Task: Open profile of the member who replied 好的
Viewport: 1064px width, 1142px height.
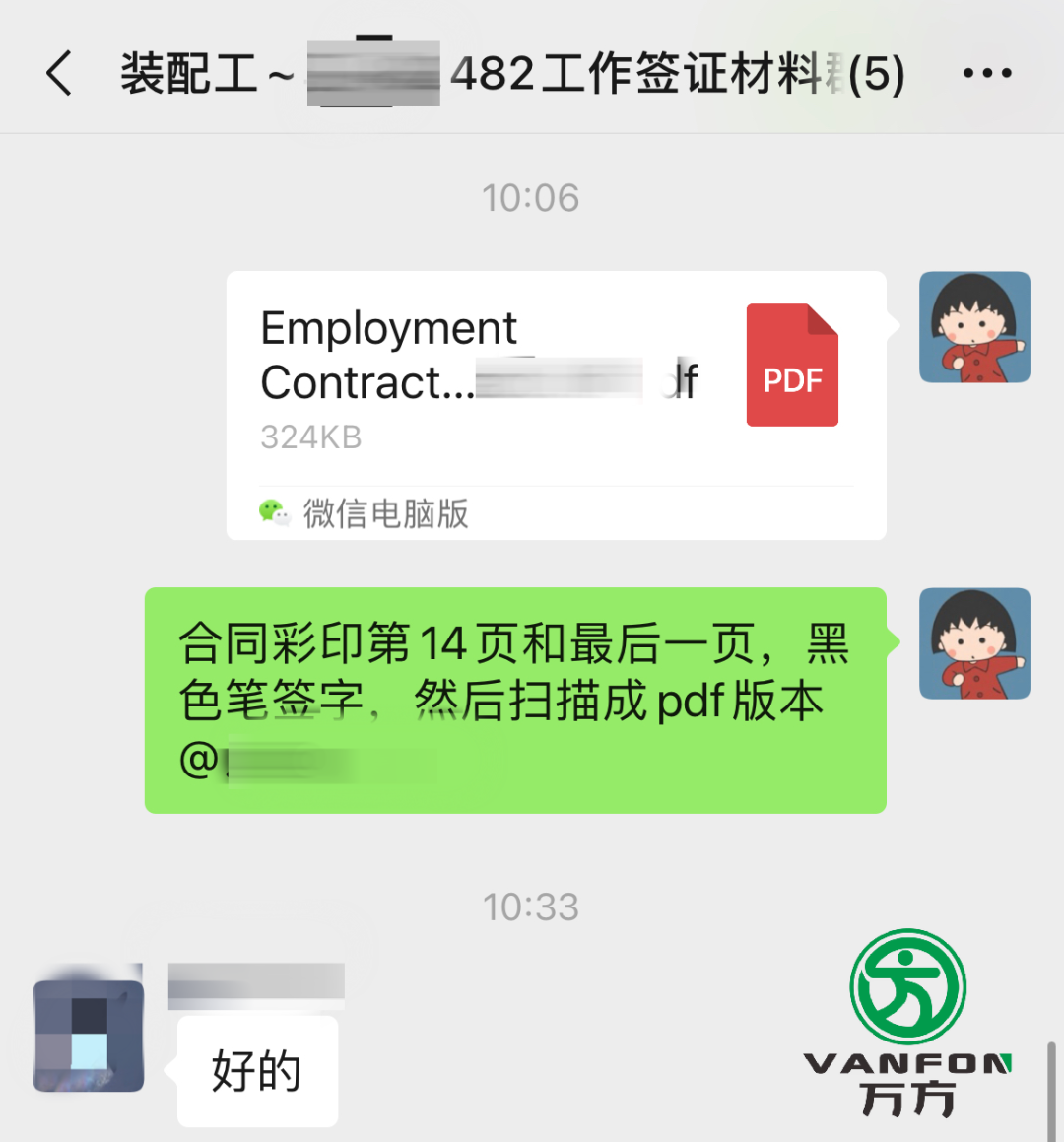Action: (x=89, y=1036)
